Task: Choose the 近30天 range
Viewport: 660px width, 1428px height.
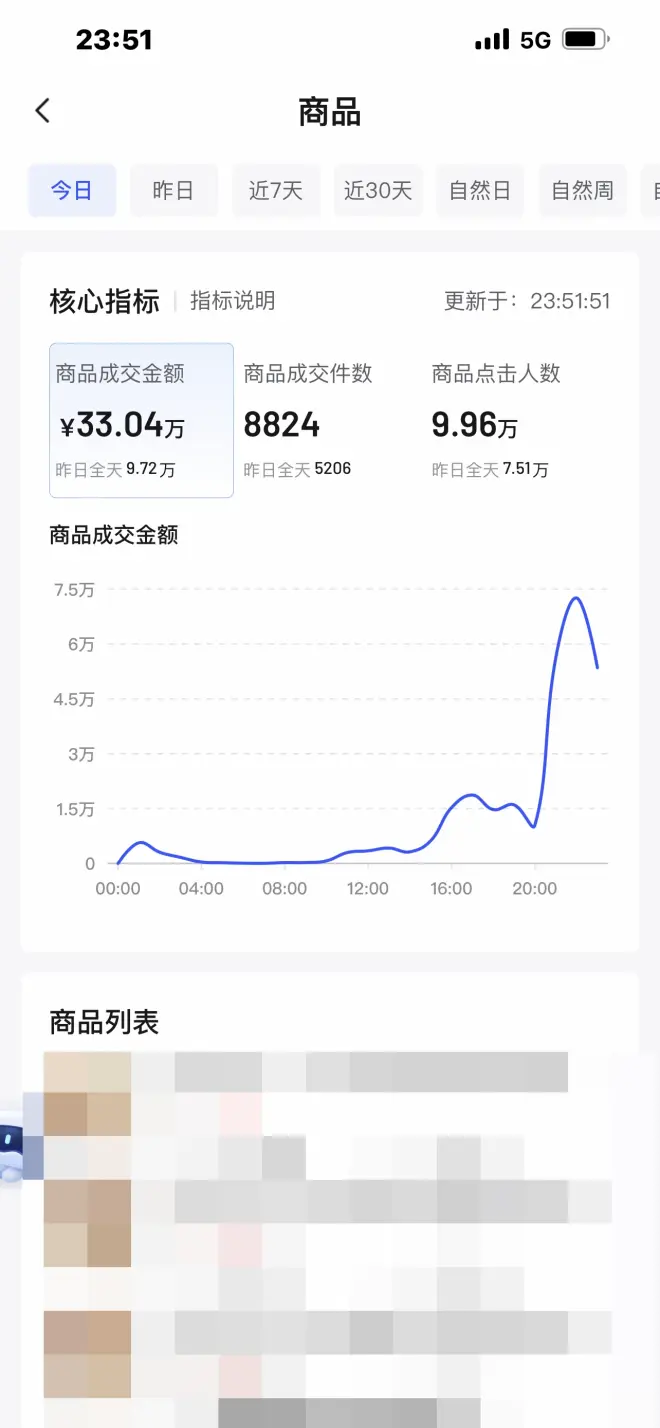Action: tap(378, 190)
